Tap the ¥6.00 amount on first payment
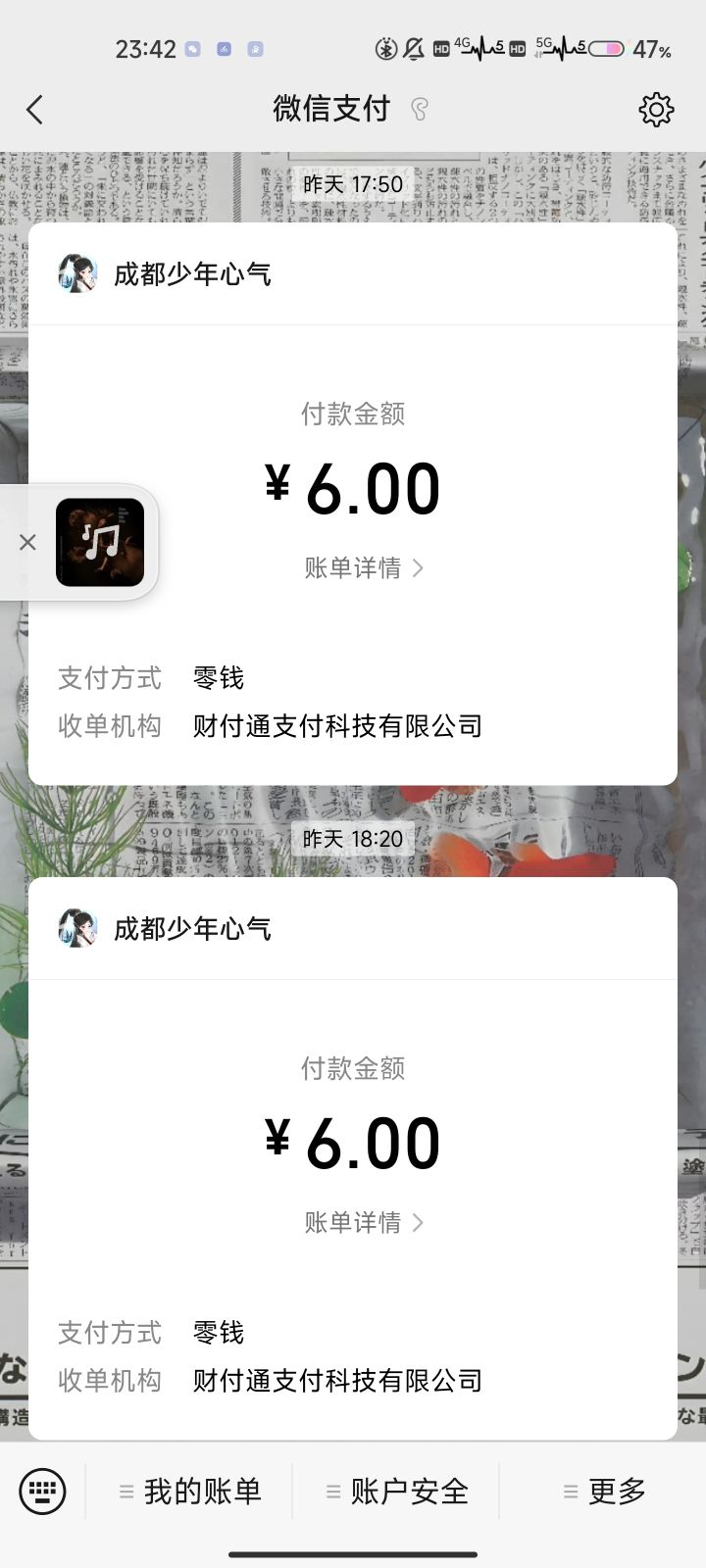This screenshot has height=1568, width=706. tap(353, 487)
